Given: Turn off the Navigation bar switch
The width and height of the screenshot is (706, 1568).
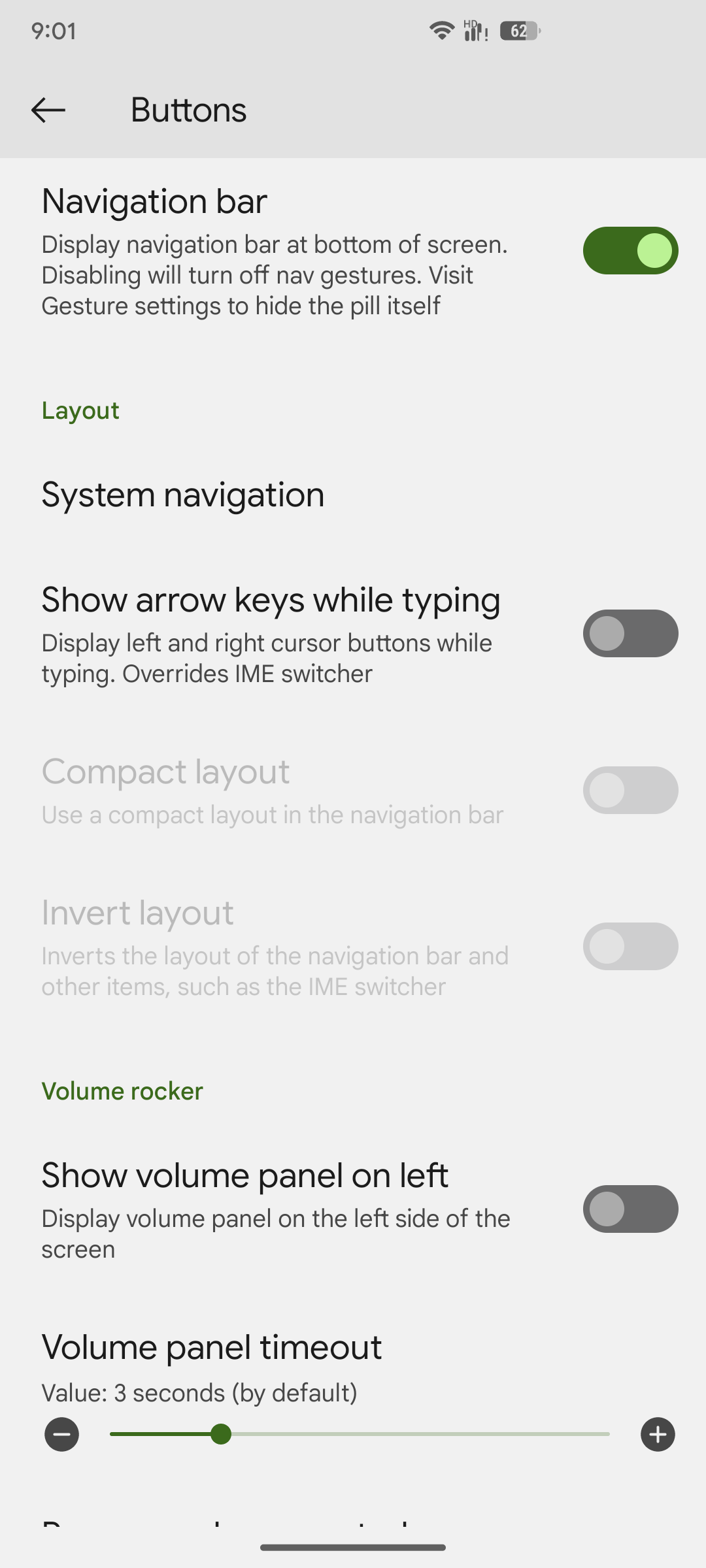Looking at the screenshot, I should 630,251.
